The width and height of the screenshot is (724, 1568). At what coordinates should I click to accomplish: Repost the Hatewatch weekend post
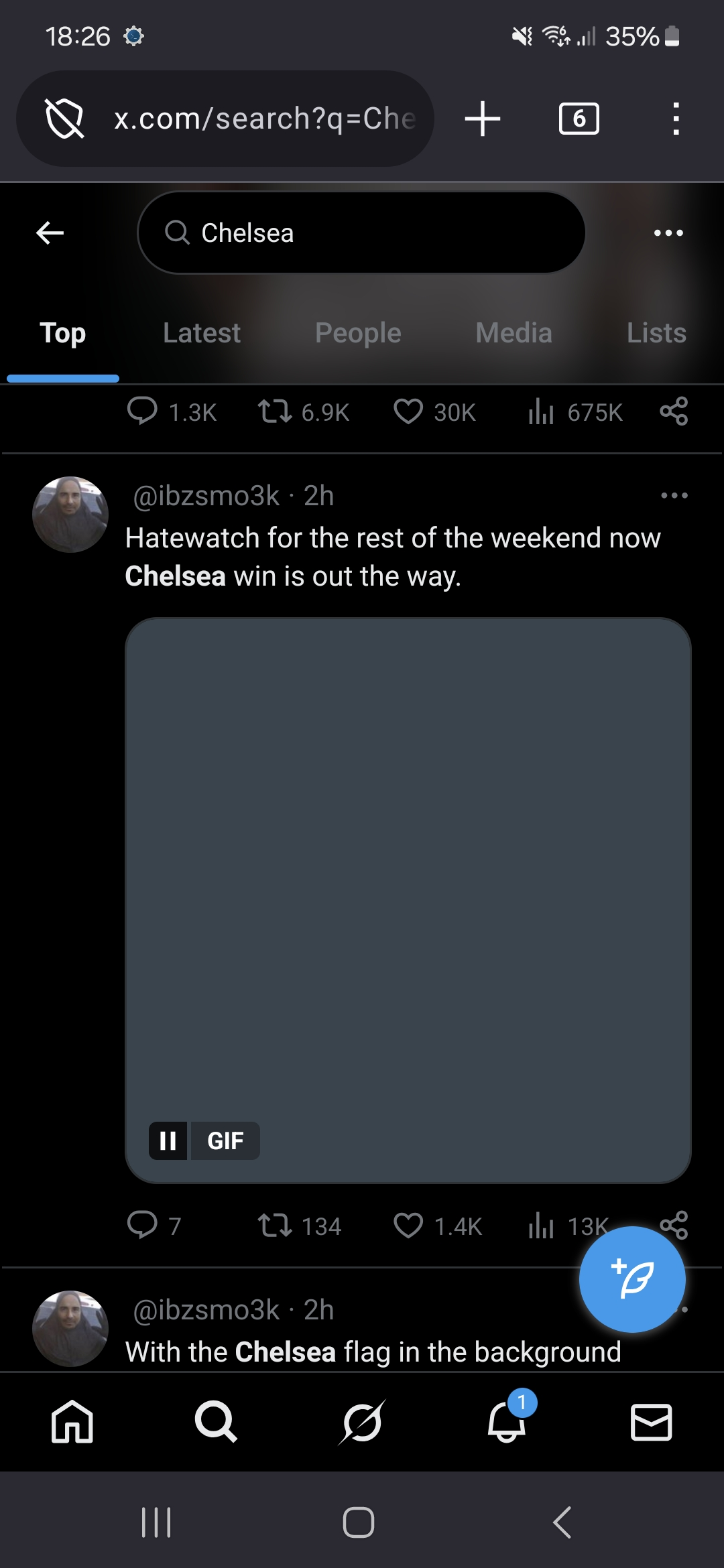[275, 1226]
